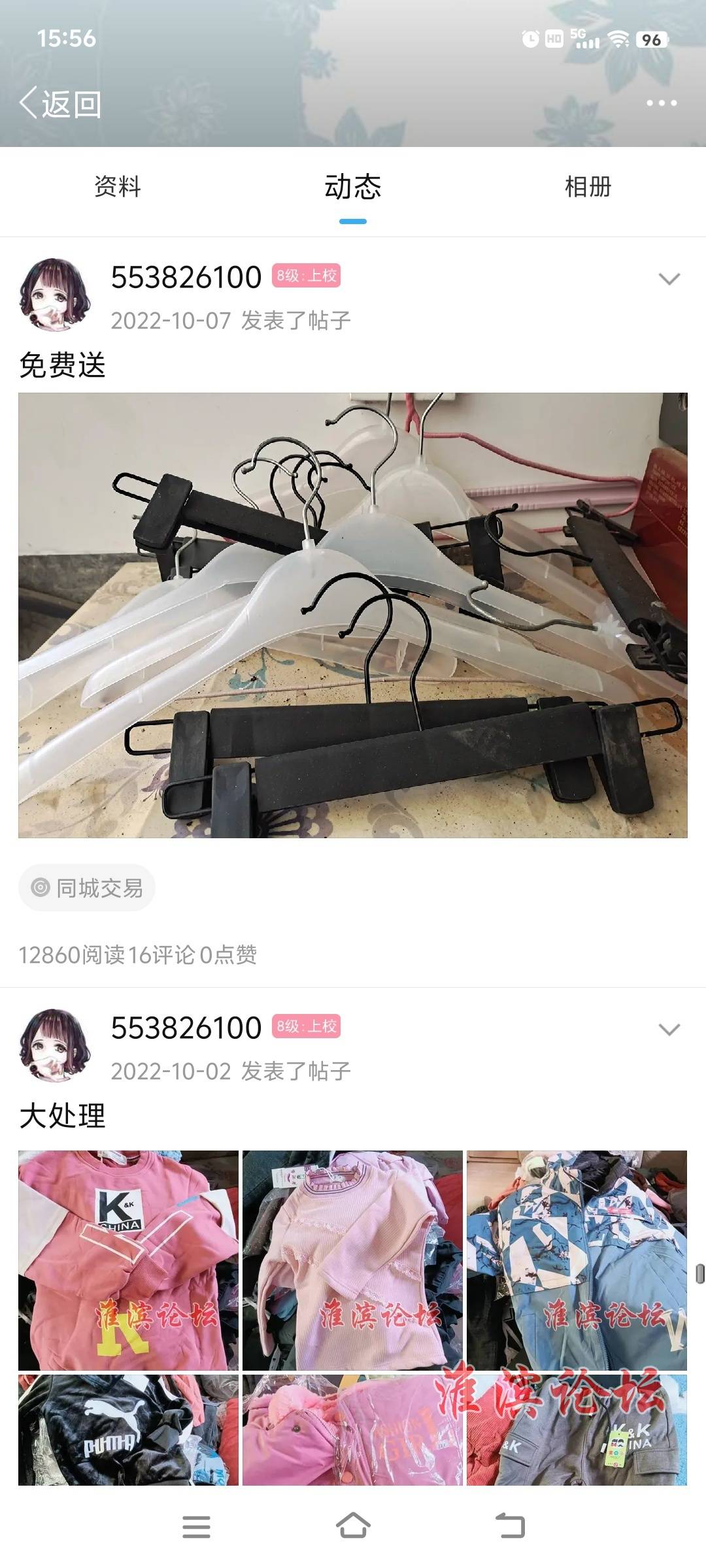Select the 动态 tab

click(x=352, y=188)
